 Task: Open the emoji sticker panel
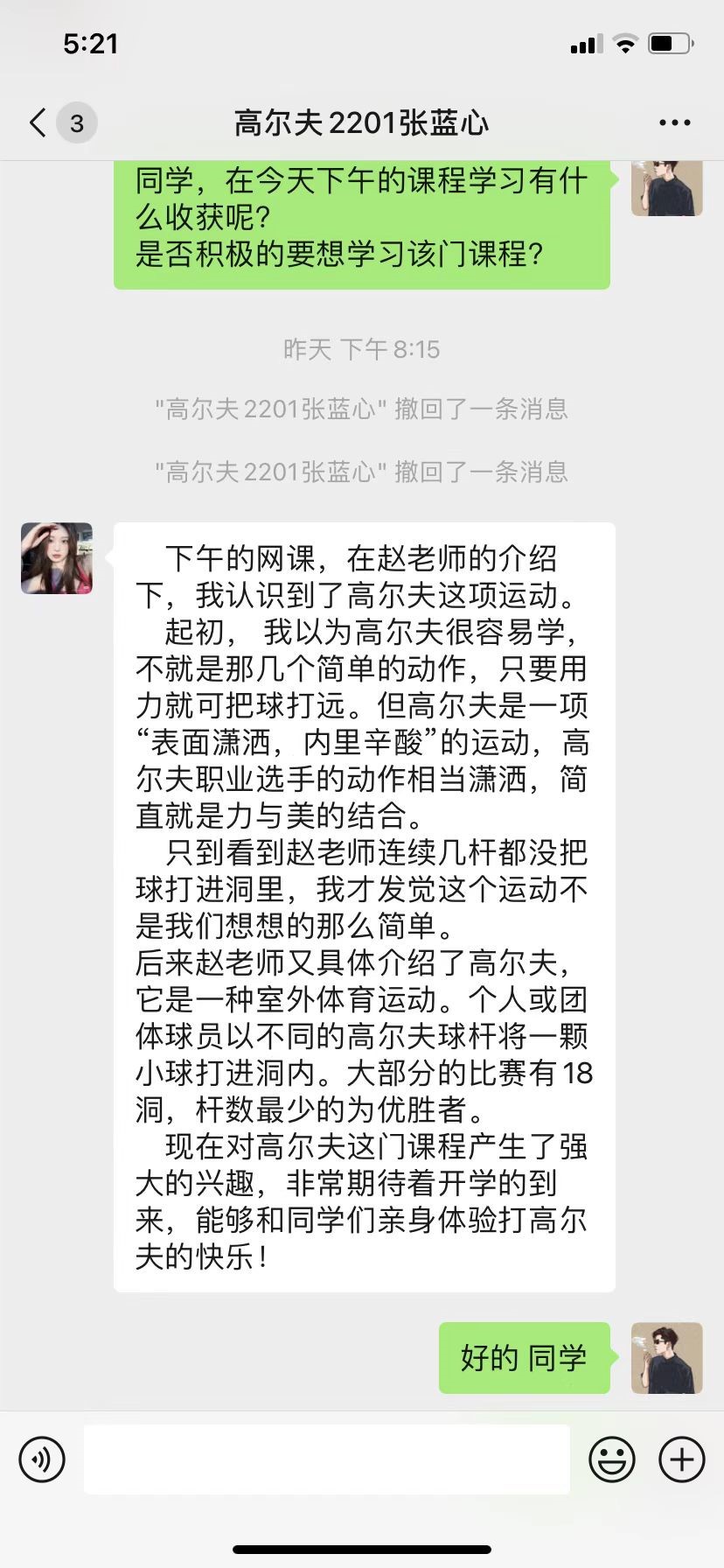pos(611,1459)
